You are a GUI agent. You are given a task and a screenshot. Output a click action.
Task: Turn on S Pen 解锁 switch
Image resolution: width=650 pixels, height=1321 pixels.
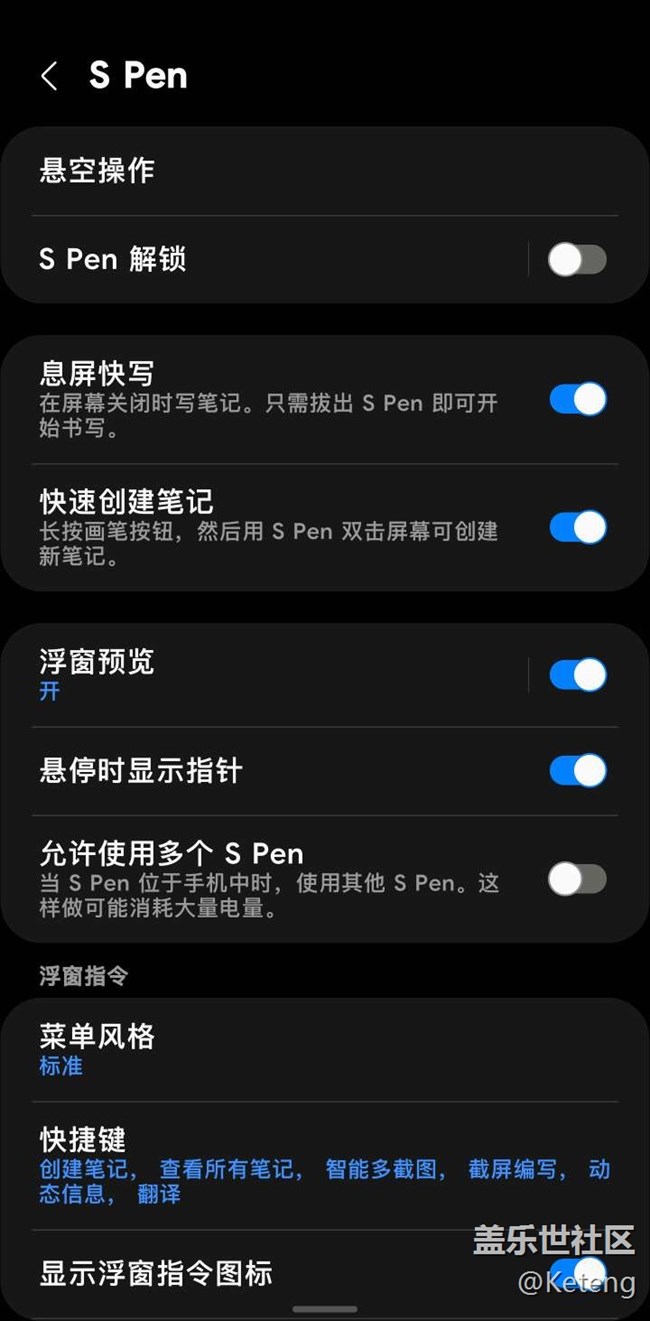[577, 260]
